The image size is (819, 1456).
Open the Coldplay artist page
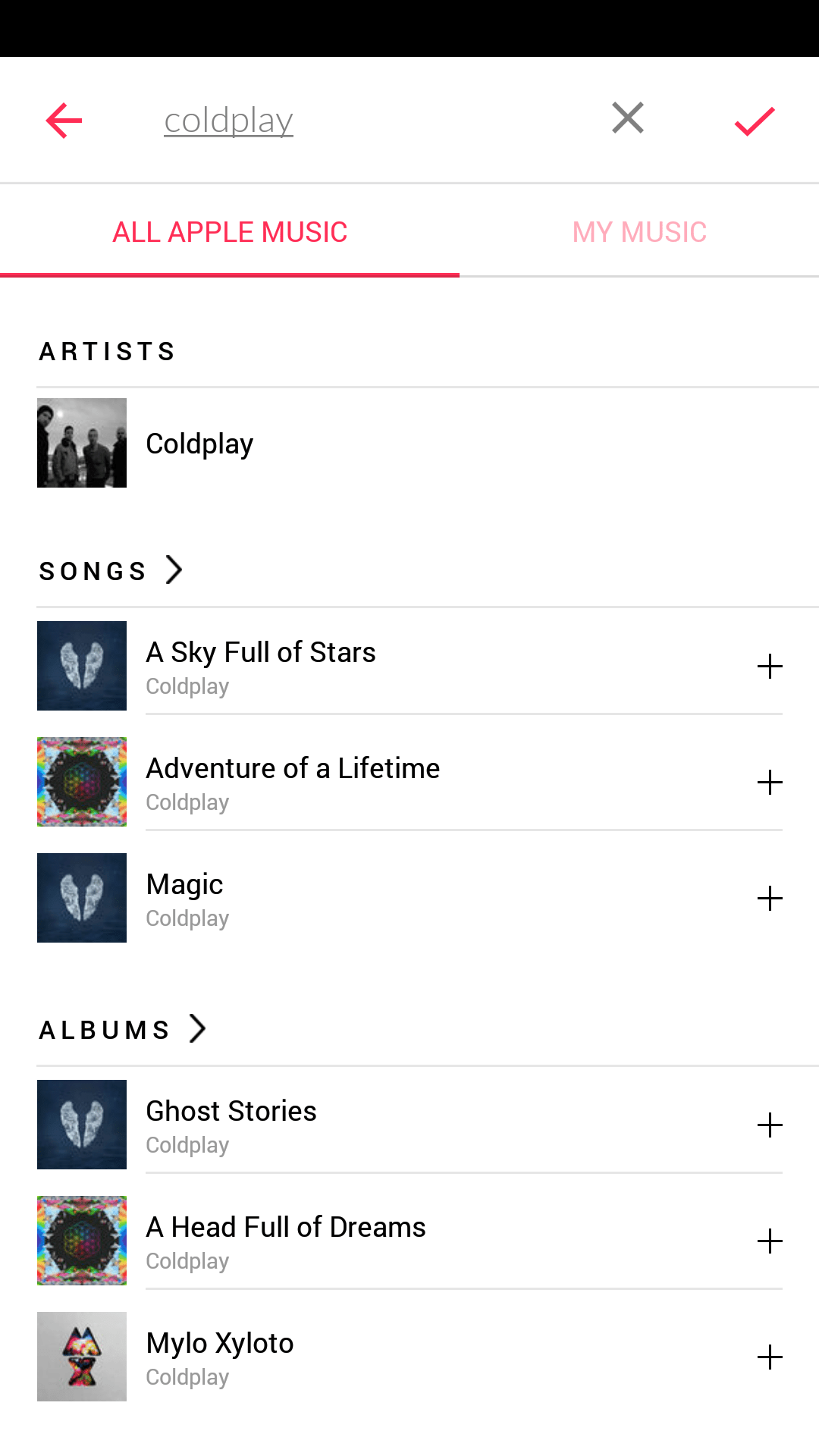[x=409, y=443]
